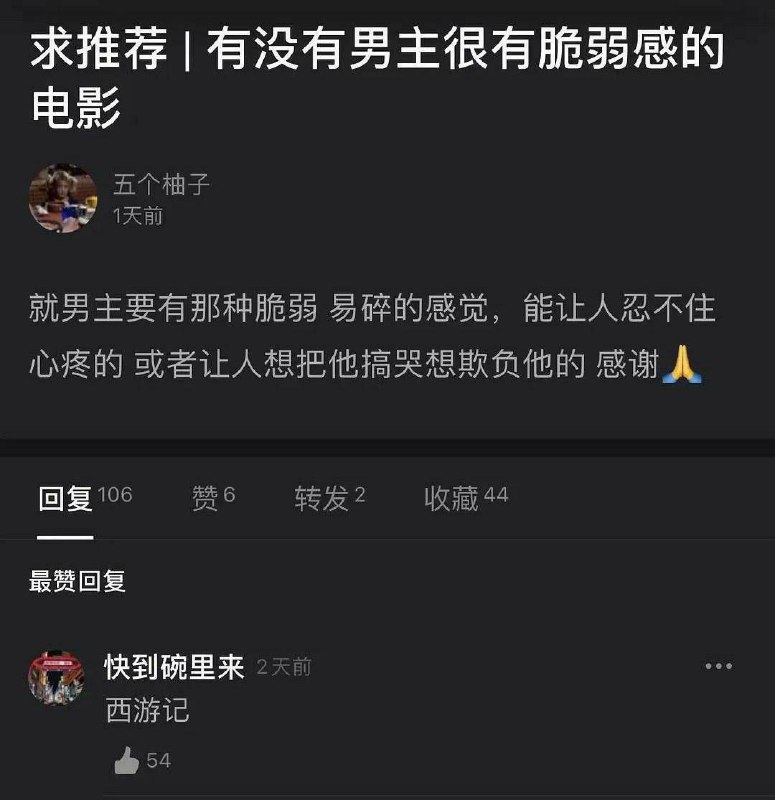The width and height of the screenshot is (775, 800).
Task: Open the author name 五个柚子
Action: click(x=161, y=184)
